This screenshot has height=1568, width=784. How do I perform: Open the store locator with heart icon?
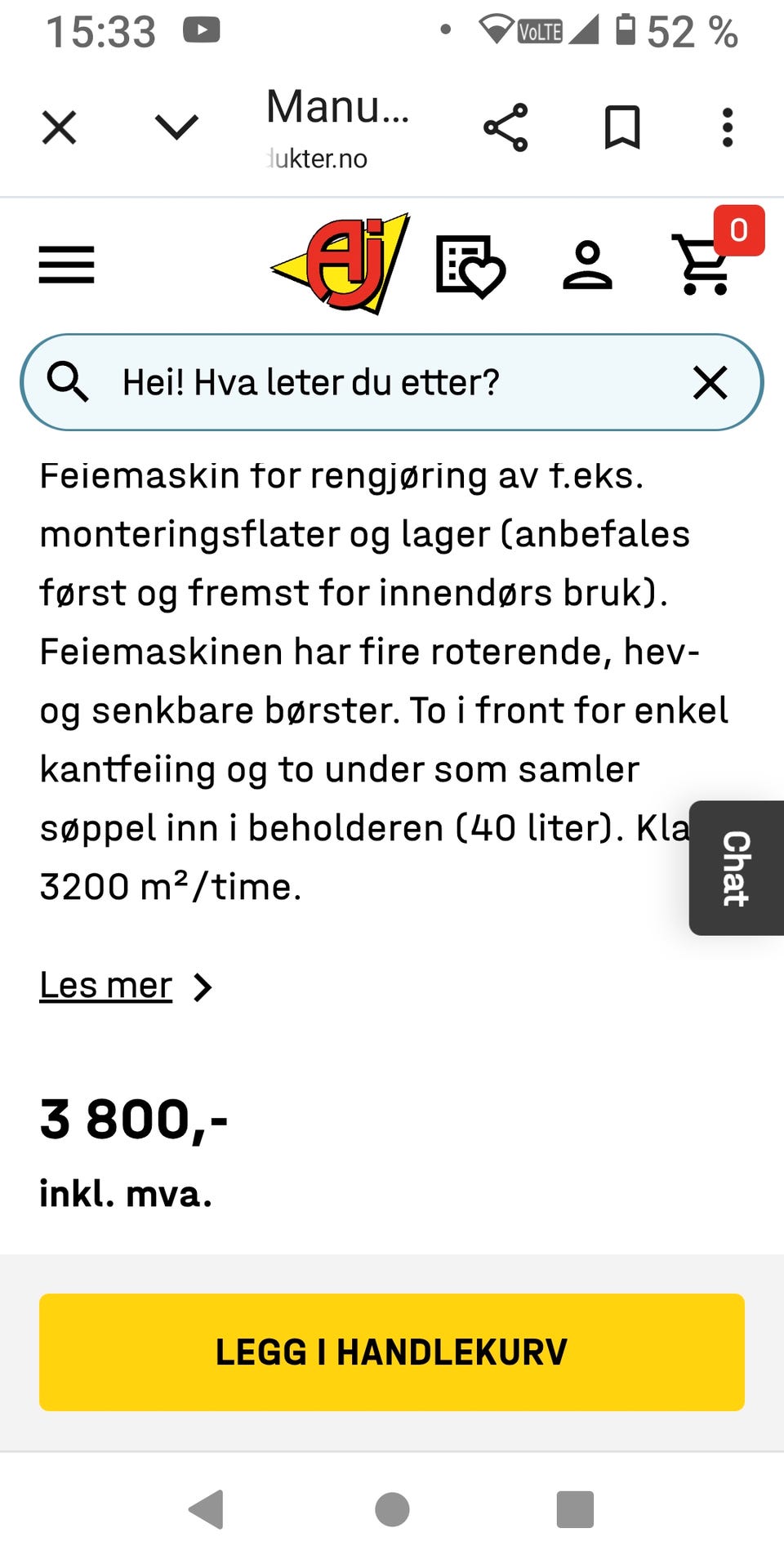[x=471, y=265]
